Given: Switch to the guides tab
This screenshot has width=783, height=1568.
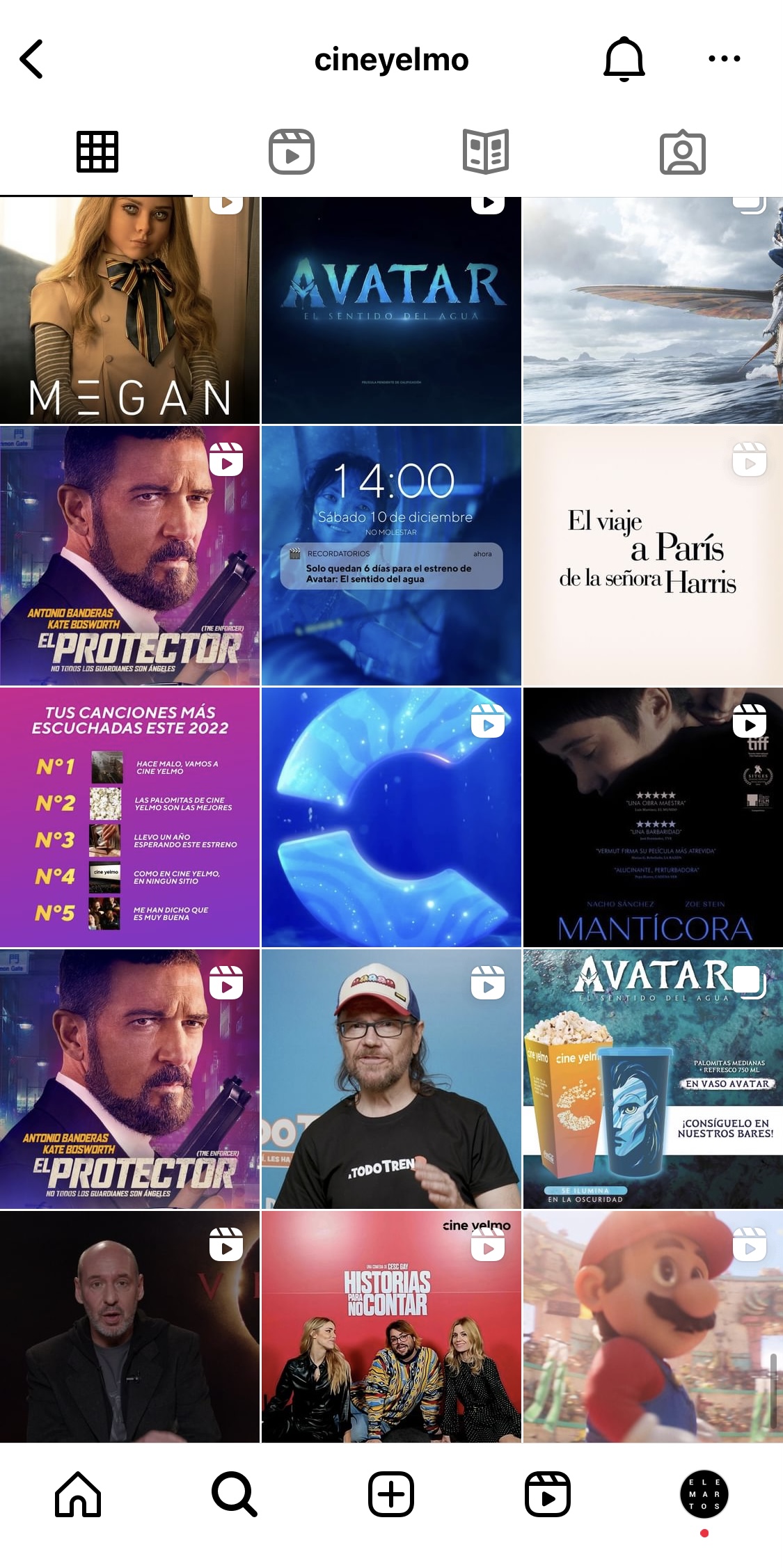Looking at the screenshot, I should click(x=486, y=152).
